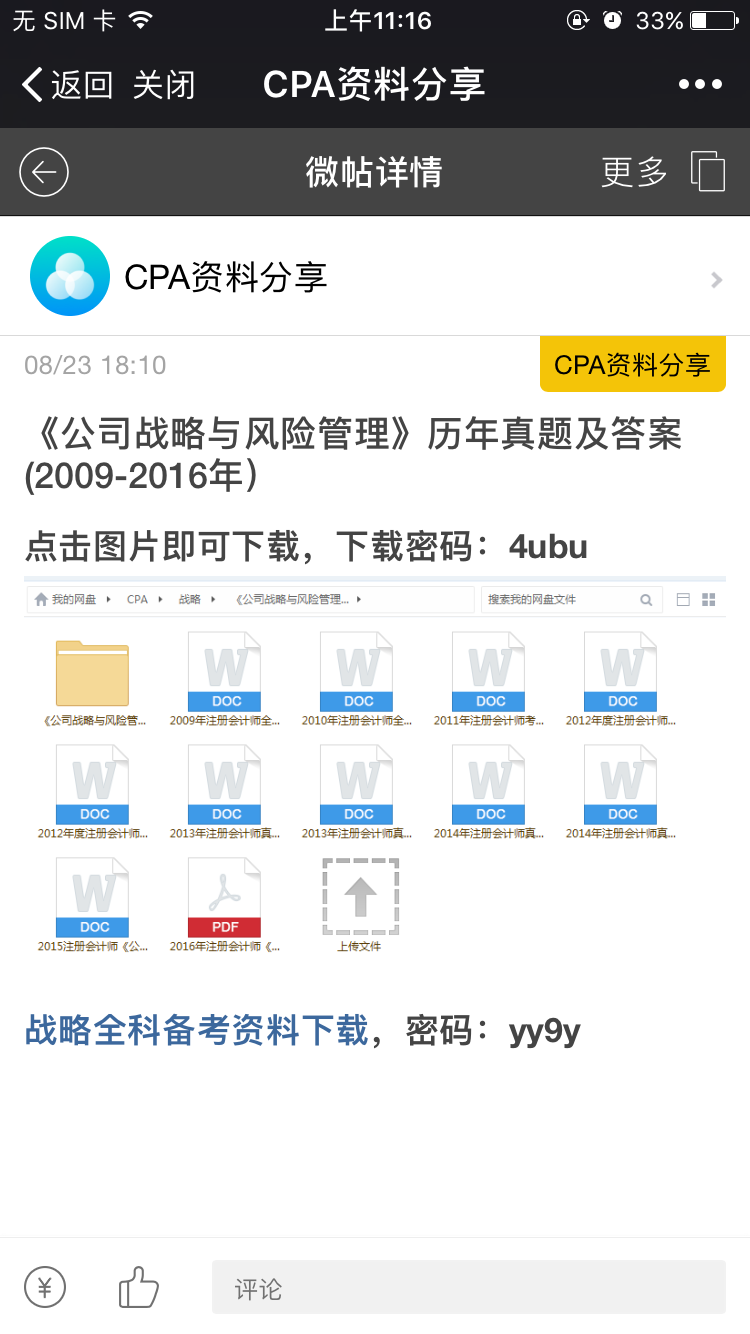Image resolution: width=750 pixels, height=1334 pixels.
Task: Open the file list image to download
Action: [x=375, y=770]
